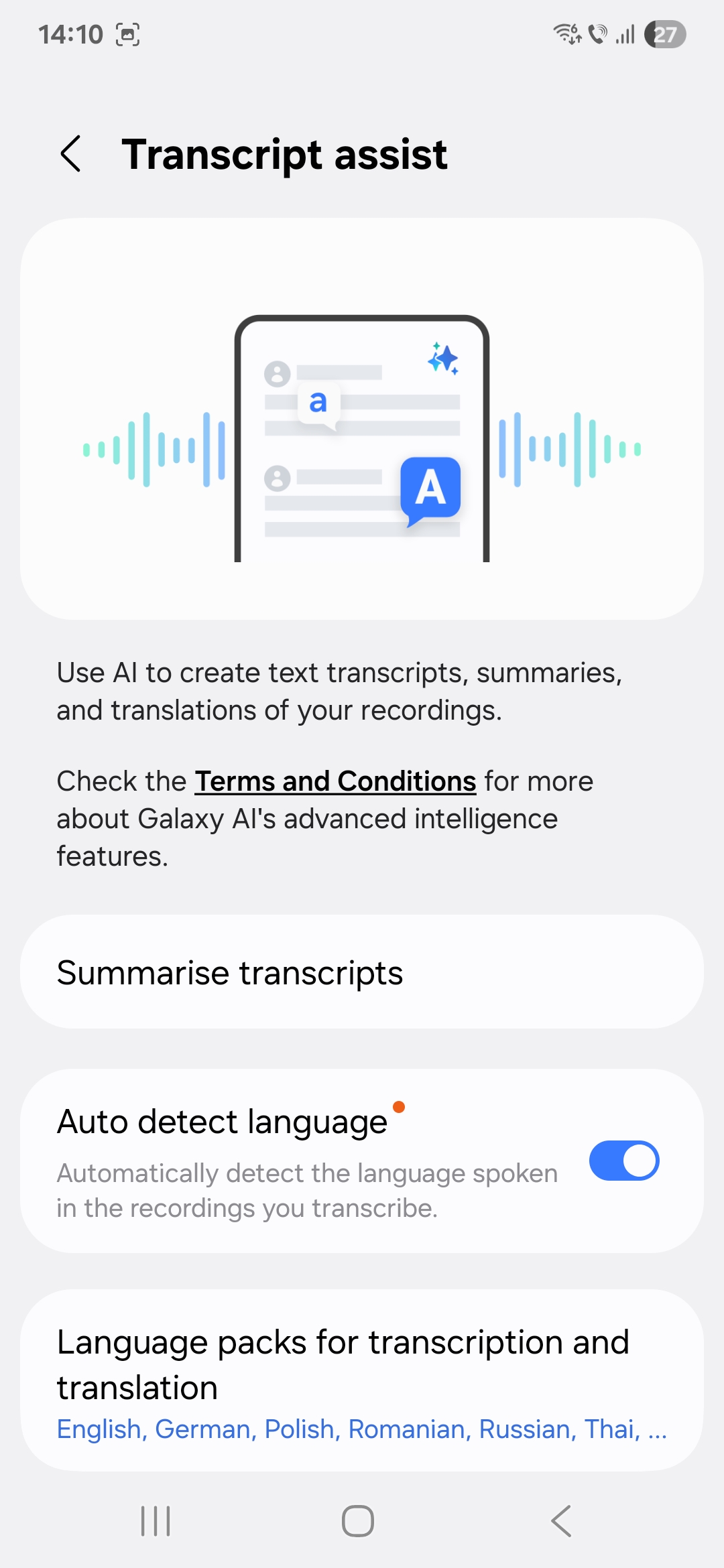724x1568 pixels.
Task: Turn off Auto detect language
Action: [624, 1161]
